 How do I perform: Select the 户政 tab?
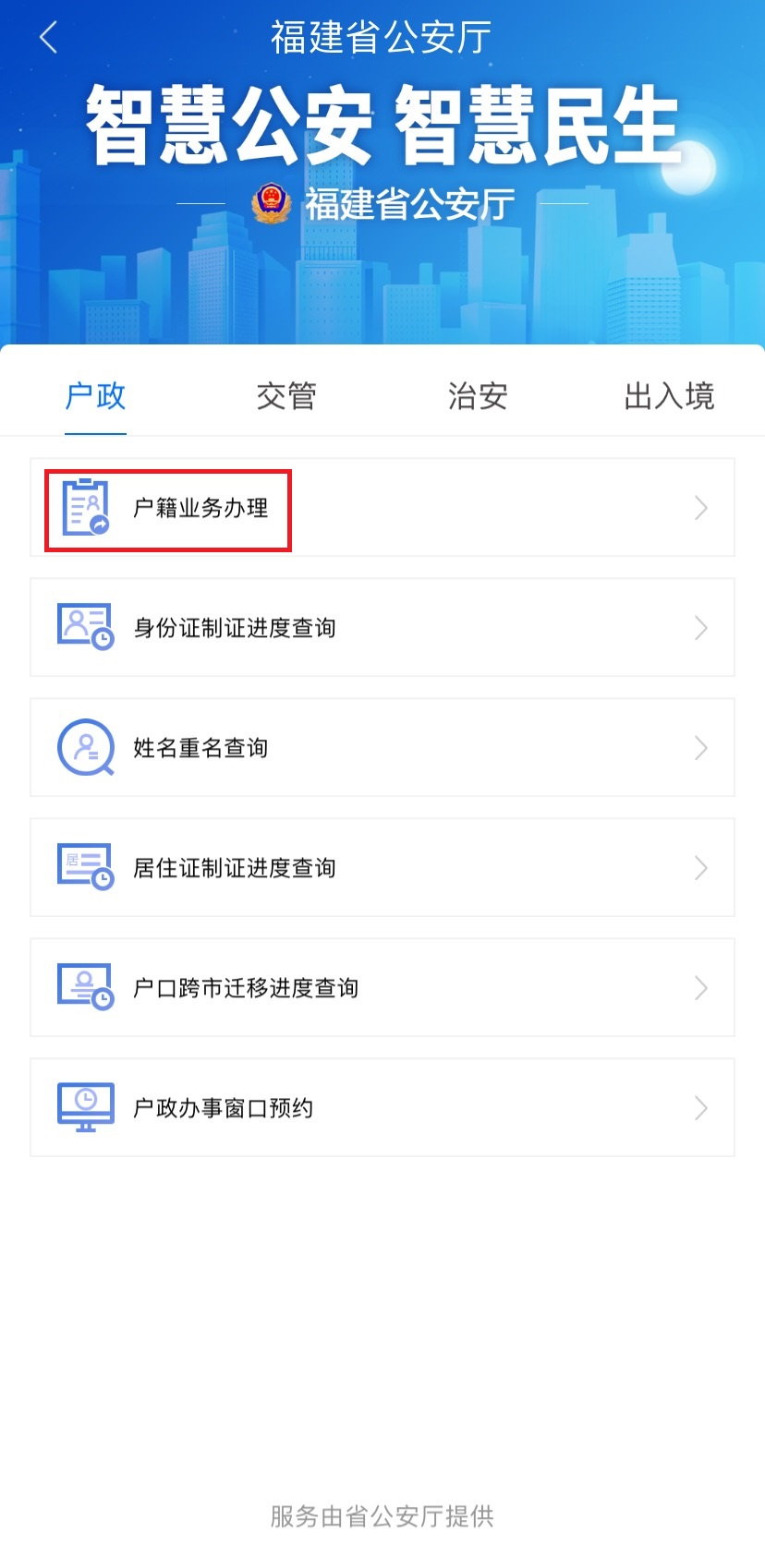(x=95, y=396)
